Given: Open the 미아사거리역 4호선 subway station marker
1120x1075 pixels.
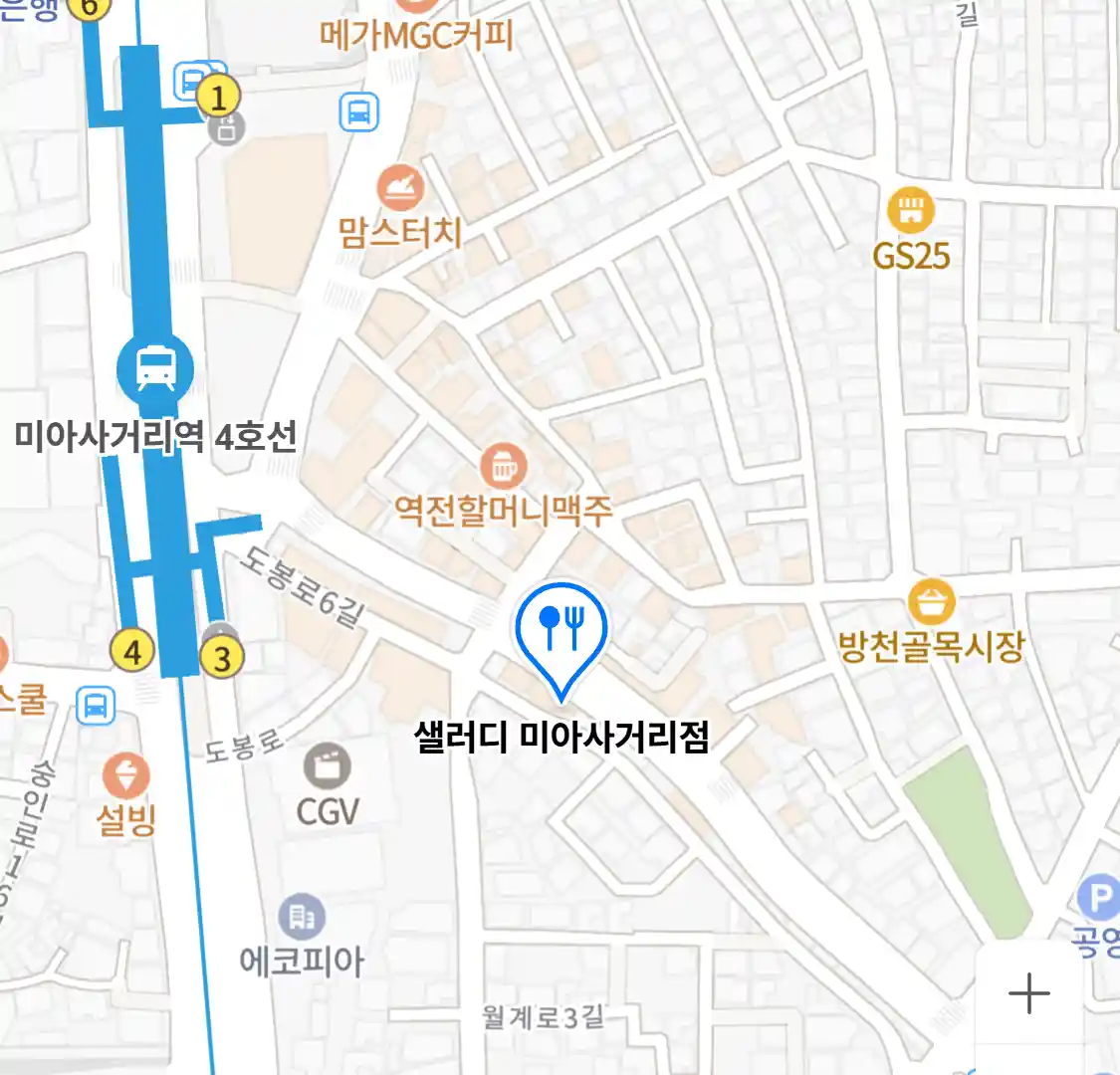Looking at the screenshot, I should [x=154, y=369].
